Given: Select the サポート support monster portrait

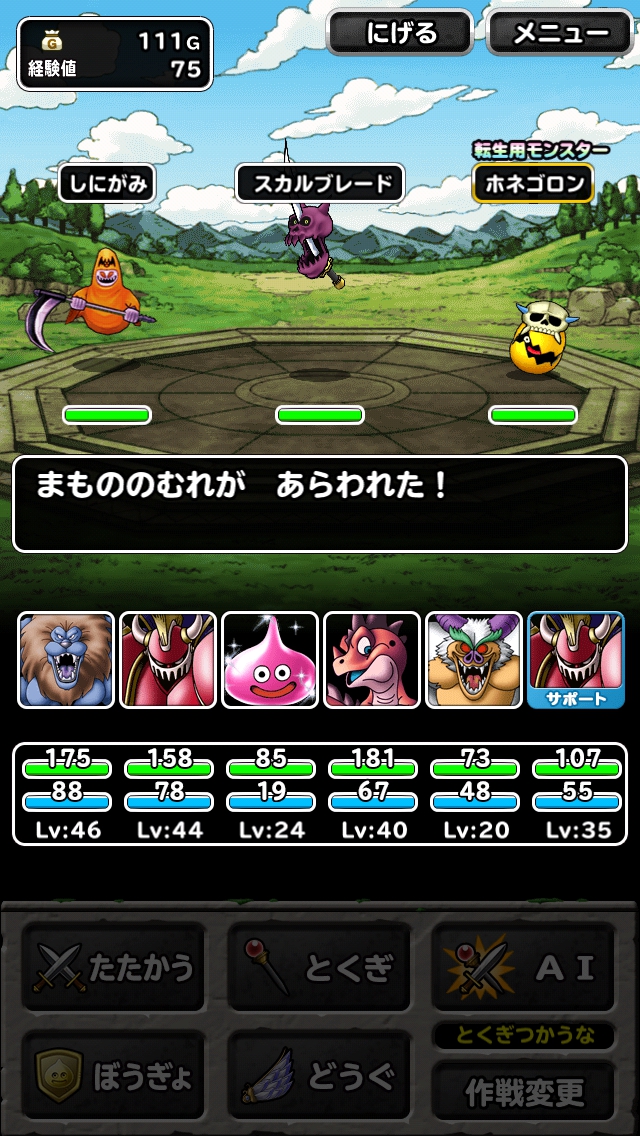Looking at the screenshot, I should (x=576, y=660).
